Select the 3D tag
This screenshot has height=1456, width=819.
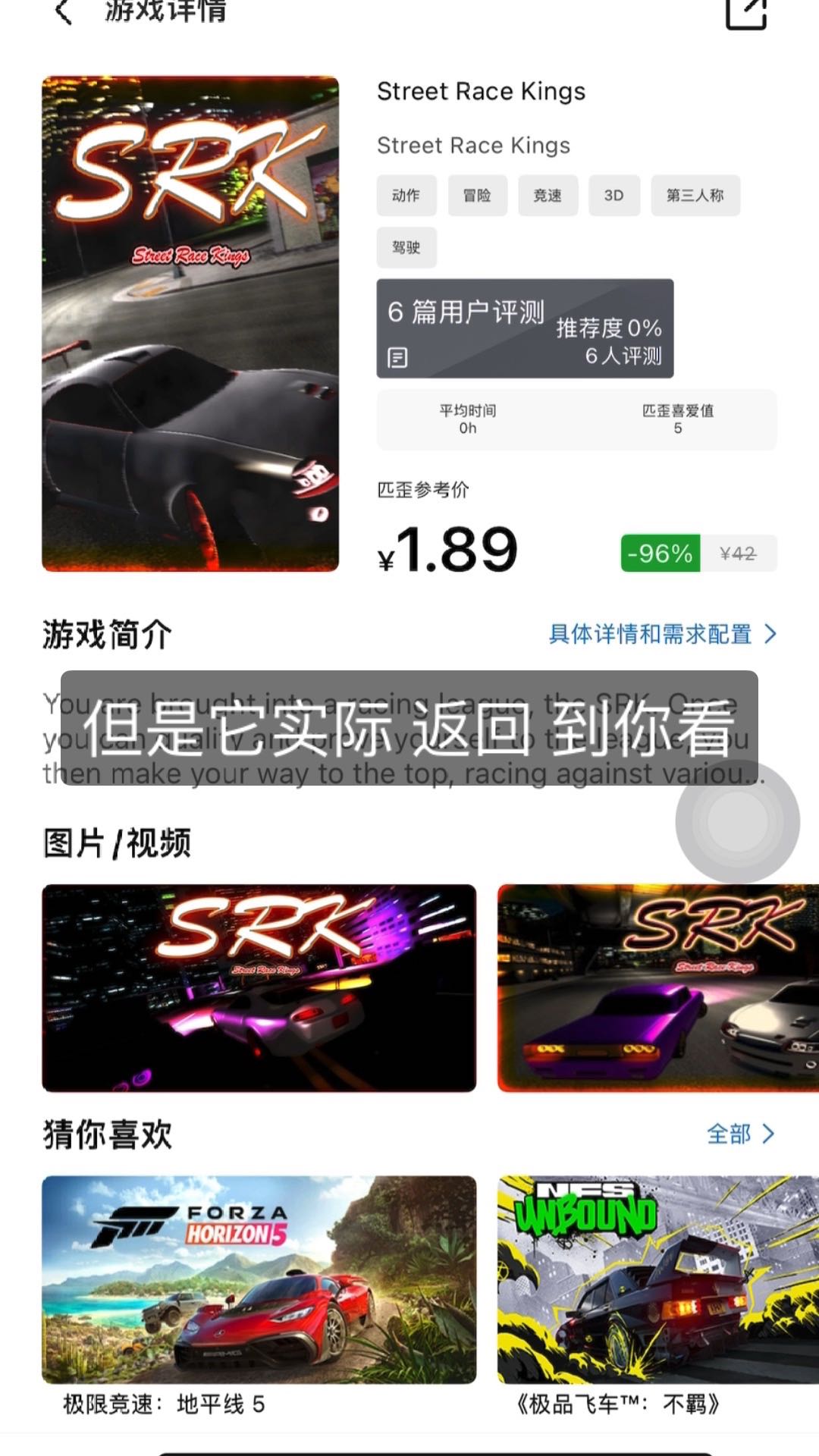pyautogui.click(x=613, y=196)
